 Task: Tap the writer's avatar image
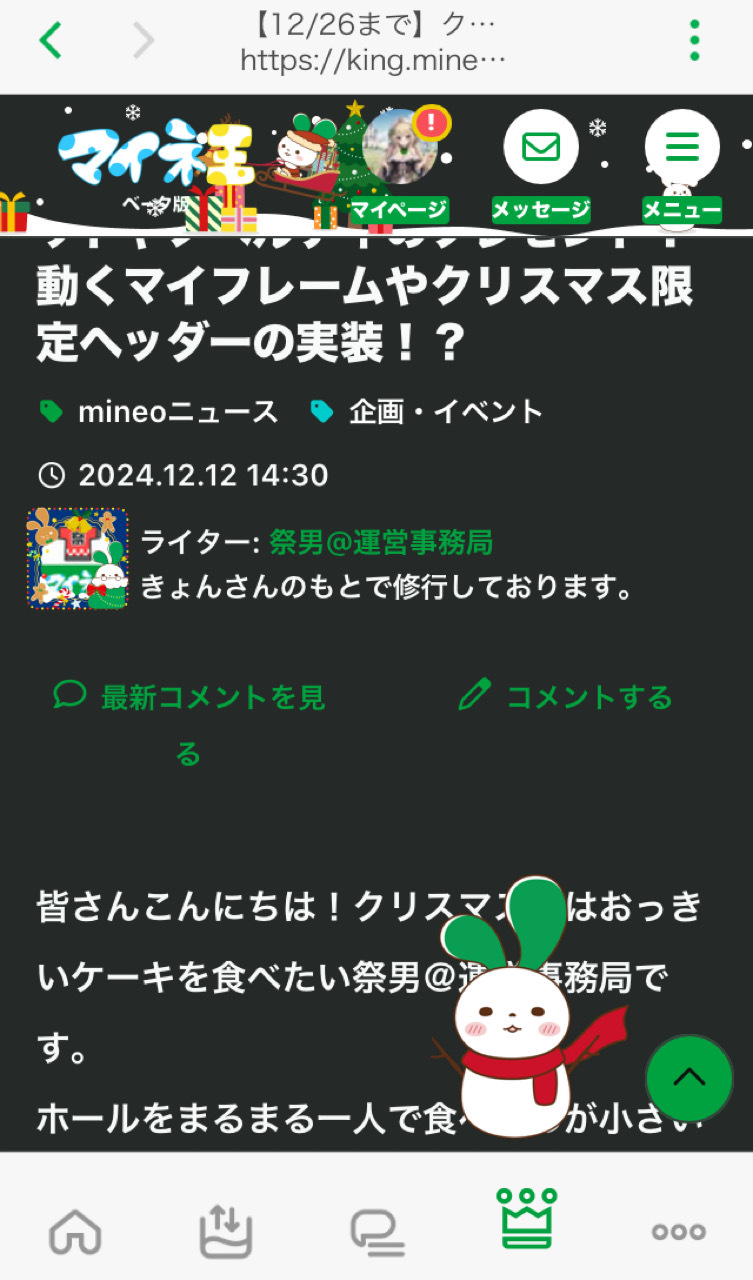click(x=77, y=559)
